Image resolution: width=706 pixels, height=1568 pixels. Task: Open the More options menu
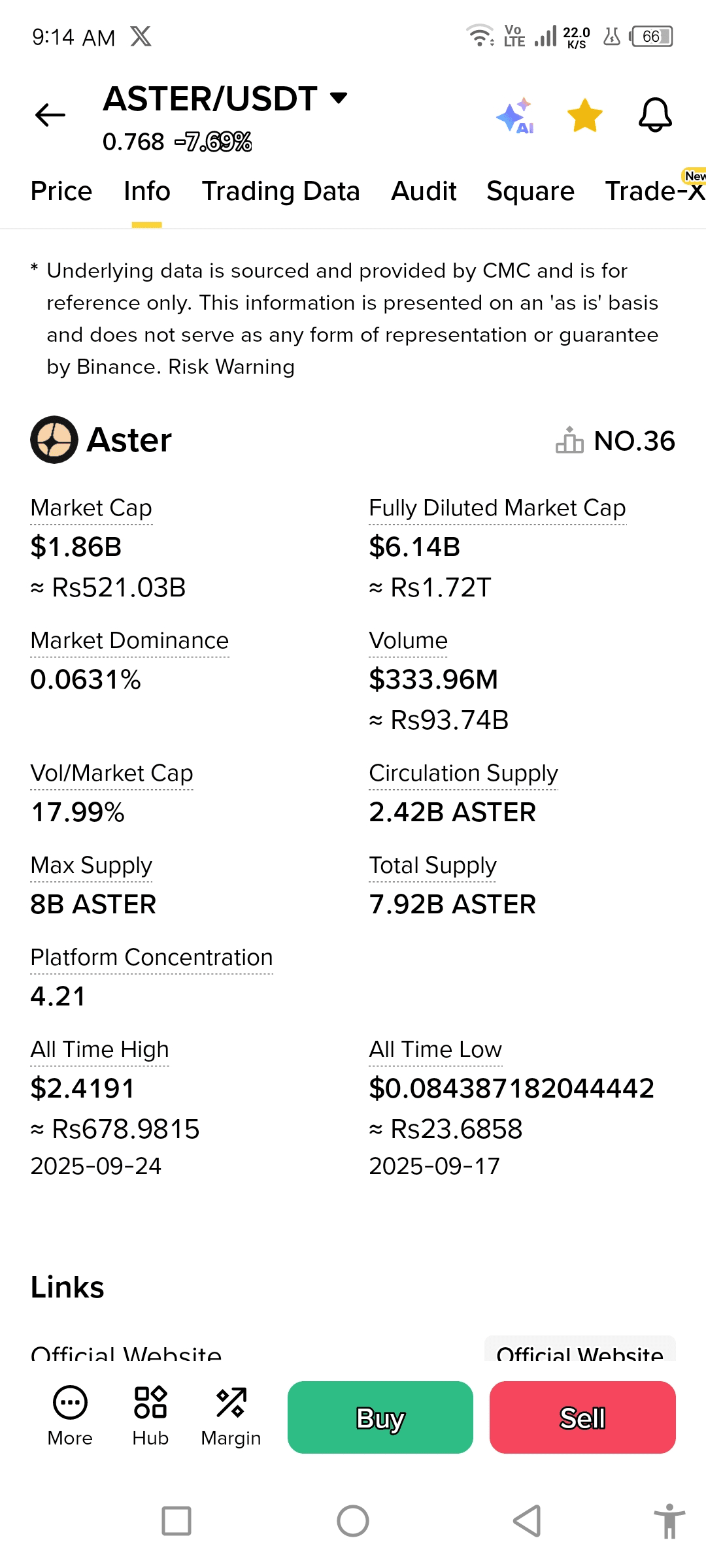coord(70,1416)
